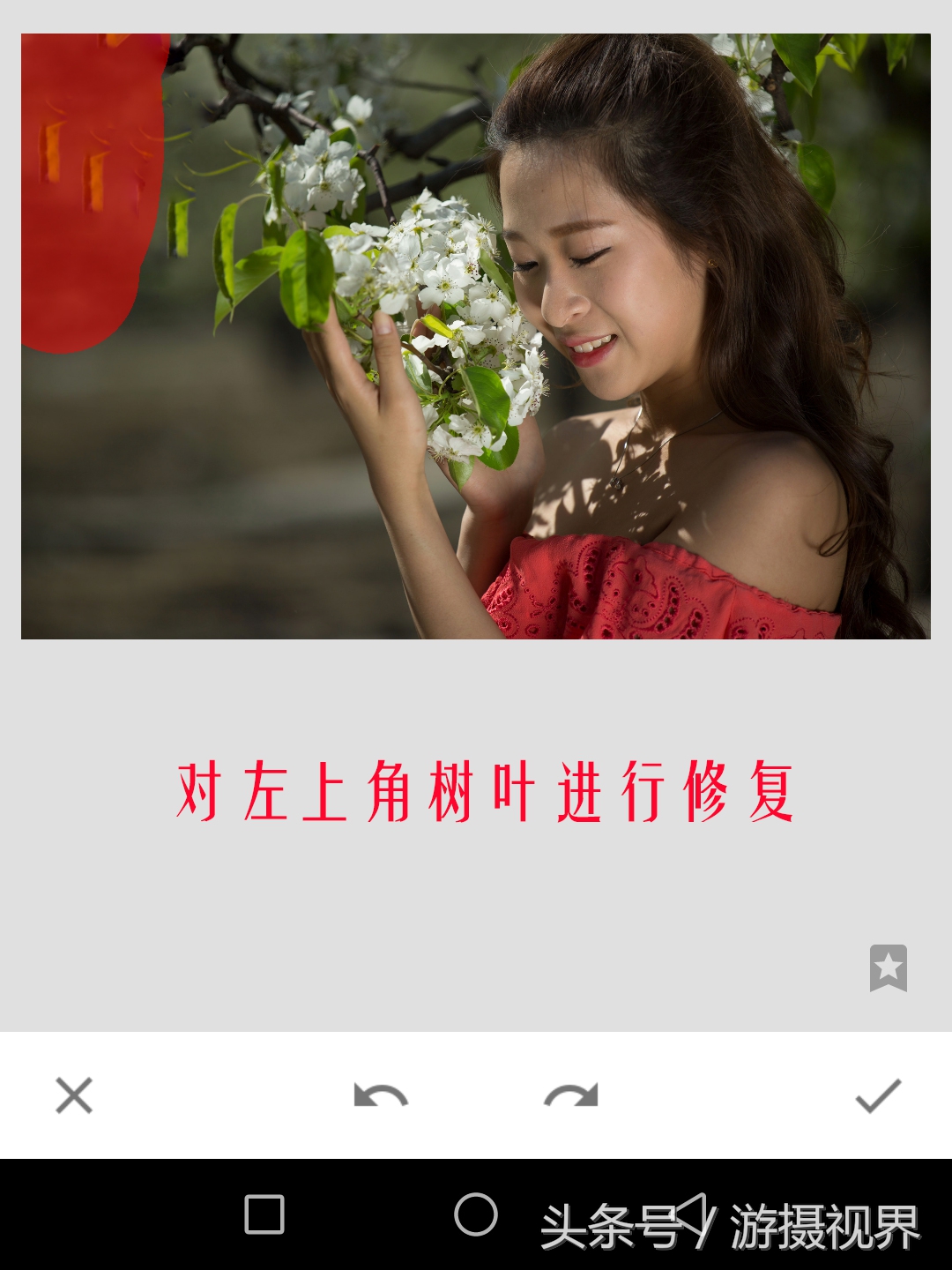Tap the X to cancel editing

(74, 1096)
